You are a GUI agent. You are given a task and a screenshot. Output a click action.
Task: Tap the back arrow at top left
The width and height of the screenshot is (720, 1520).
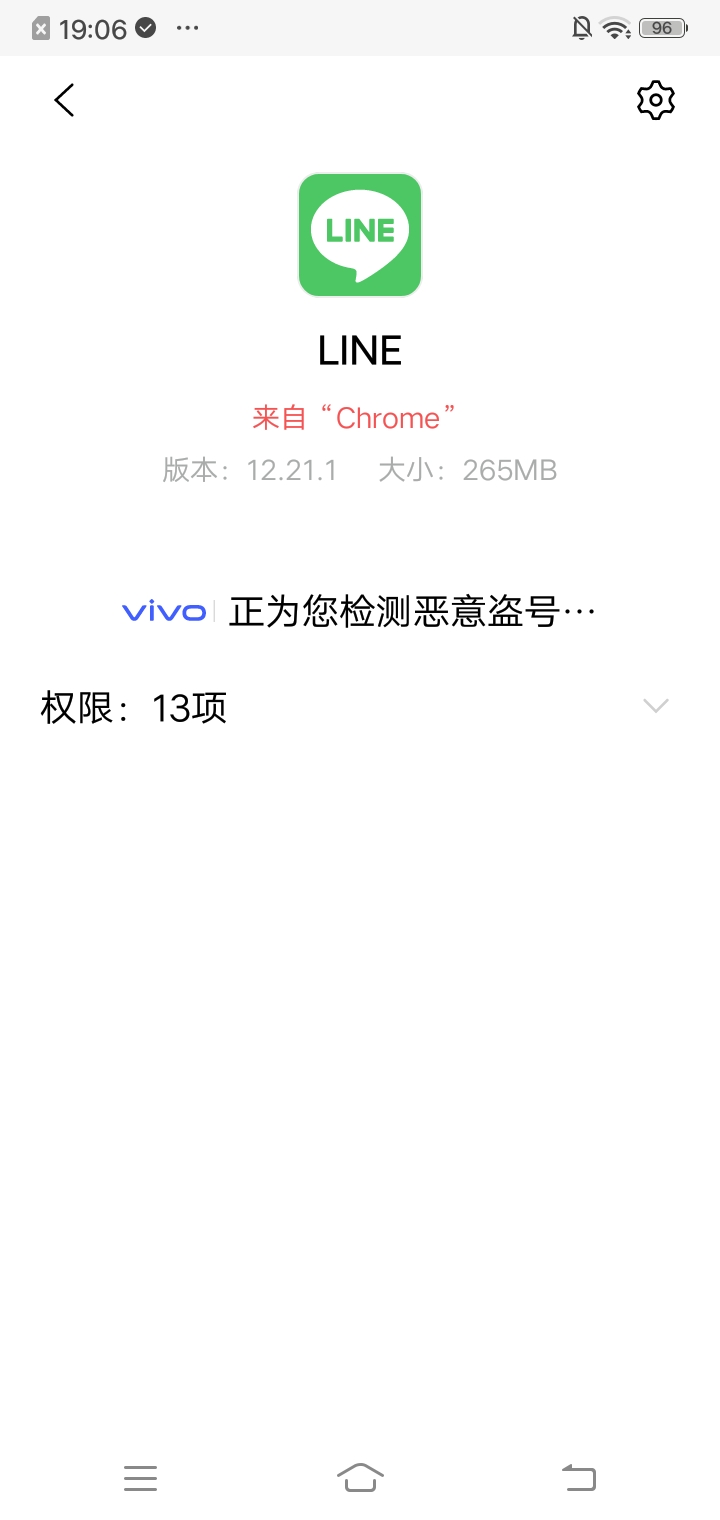[64, 100]
